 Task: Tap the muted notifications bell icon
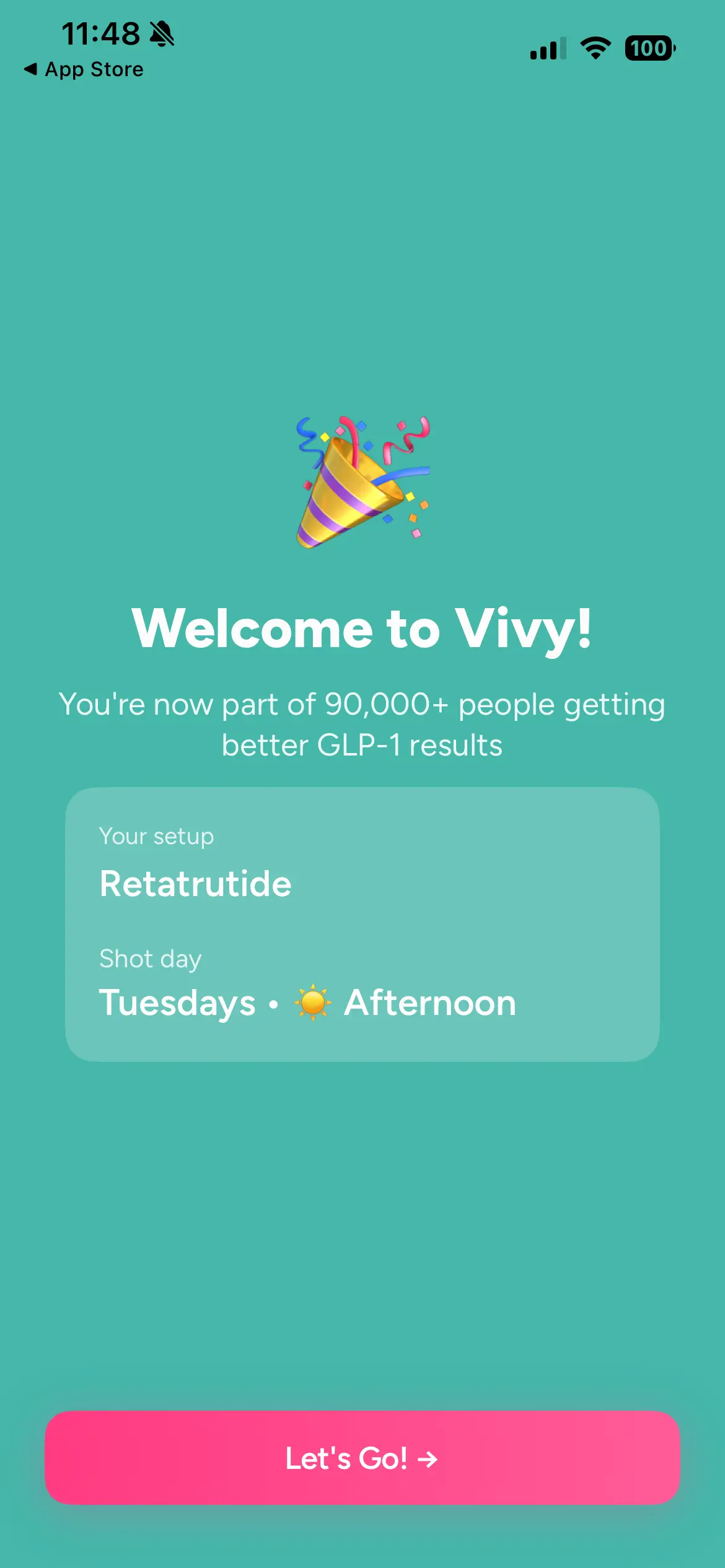162,34
